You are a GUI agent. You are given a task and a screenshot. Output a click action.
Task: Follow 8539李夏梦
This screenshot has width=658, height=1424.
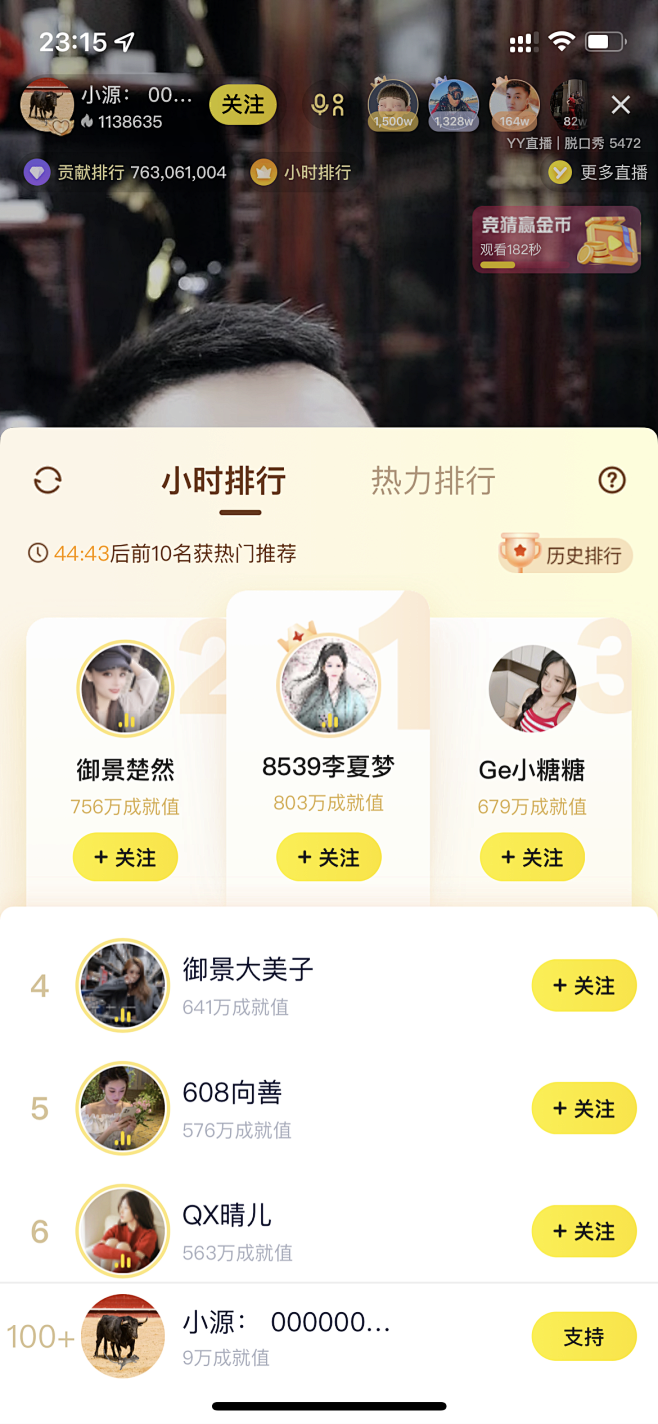pos(329,857)
